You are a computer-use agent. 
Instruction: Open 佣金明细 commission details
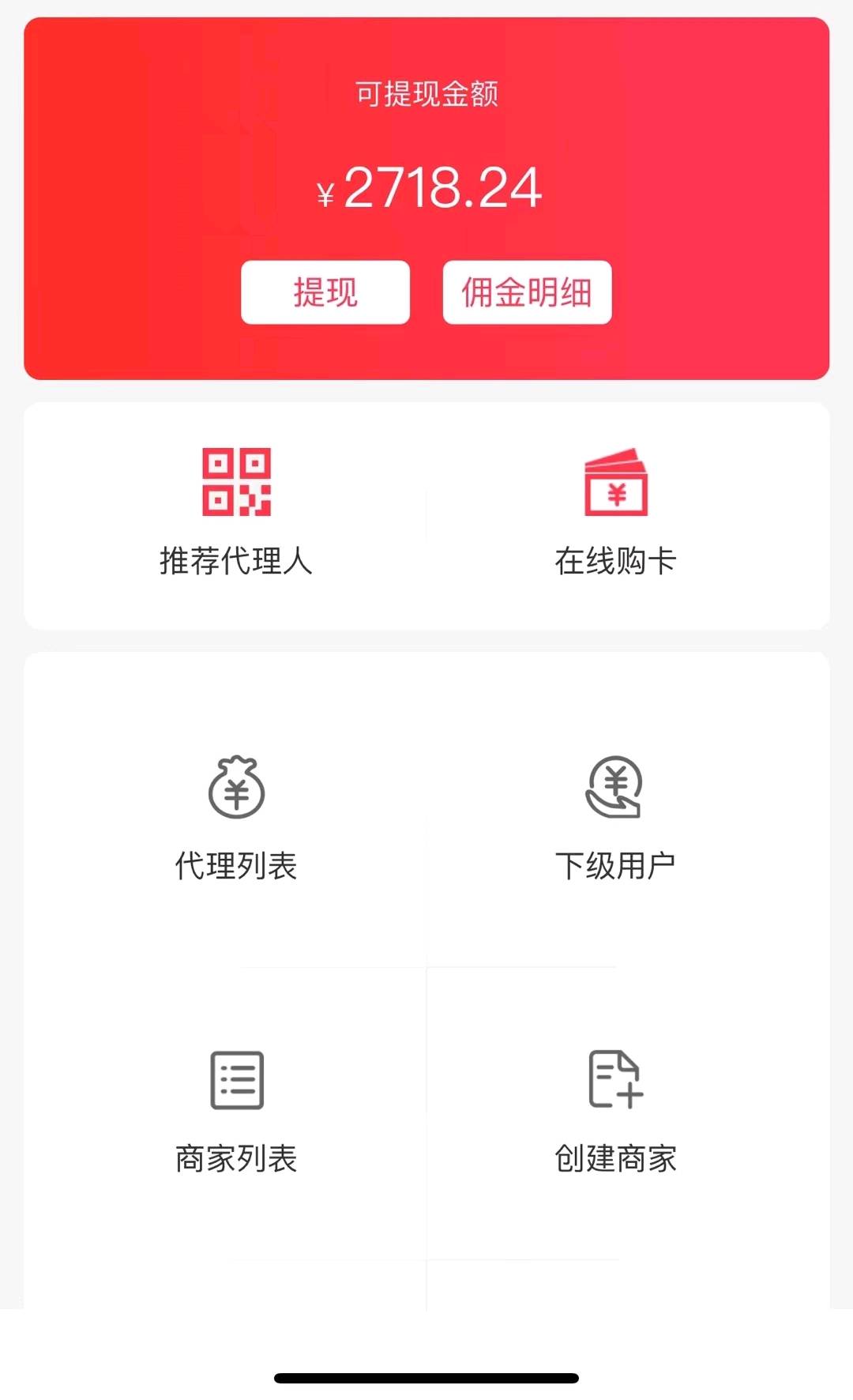click(527, 292)
